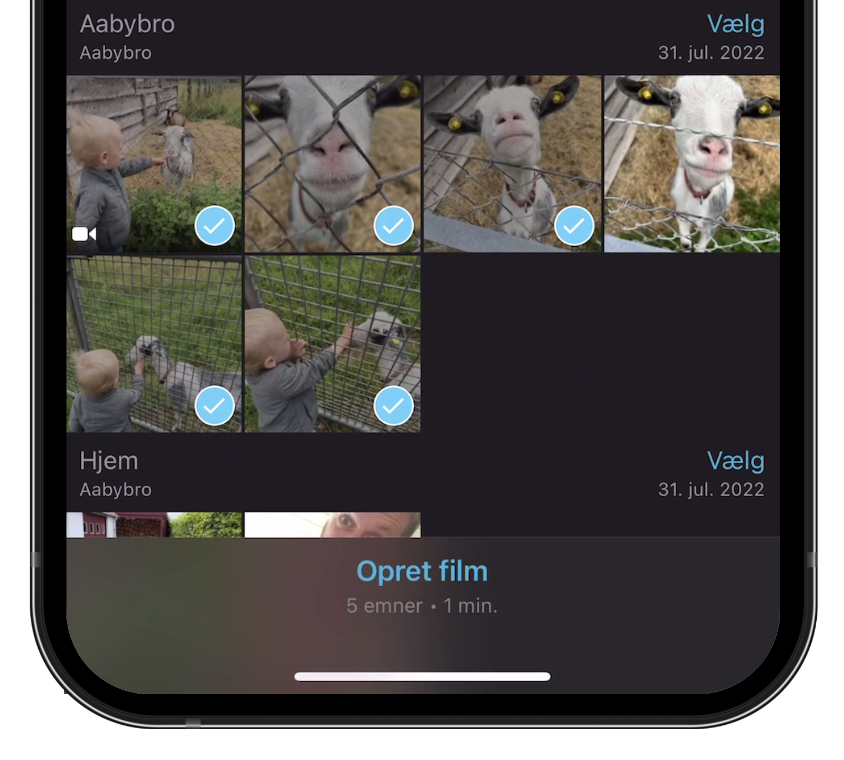Create the movie with Opret film
This screenshot has width=844, height=760.
click(x=422, y=571)
